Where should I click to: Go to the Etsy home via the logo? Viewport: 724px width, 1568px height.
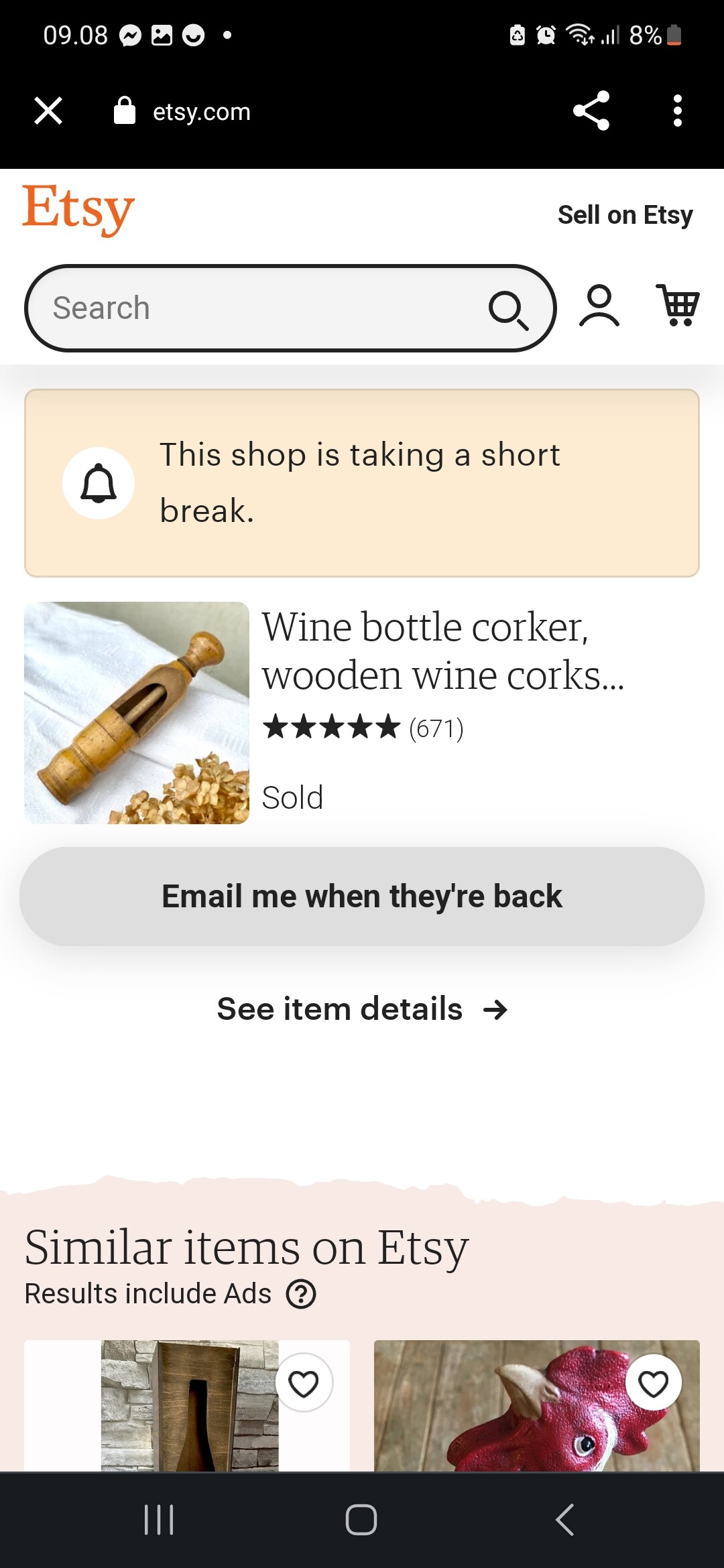click(x=78, y=210)
